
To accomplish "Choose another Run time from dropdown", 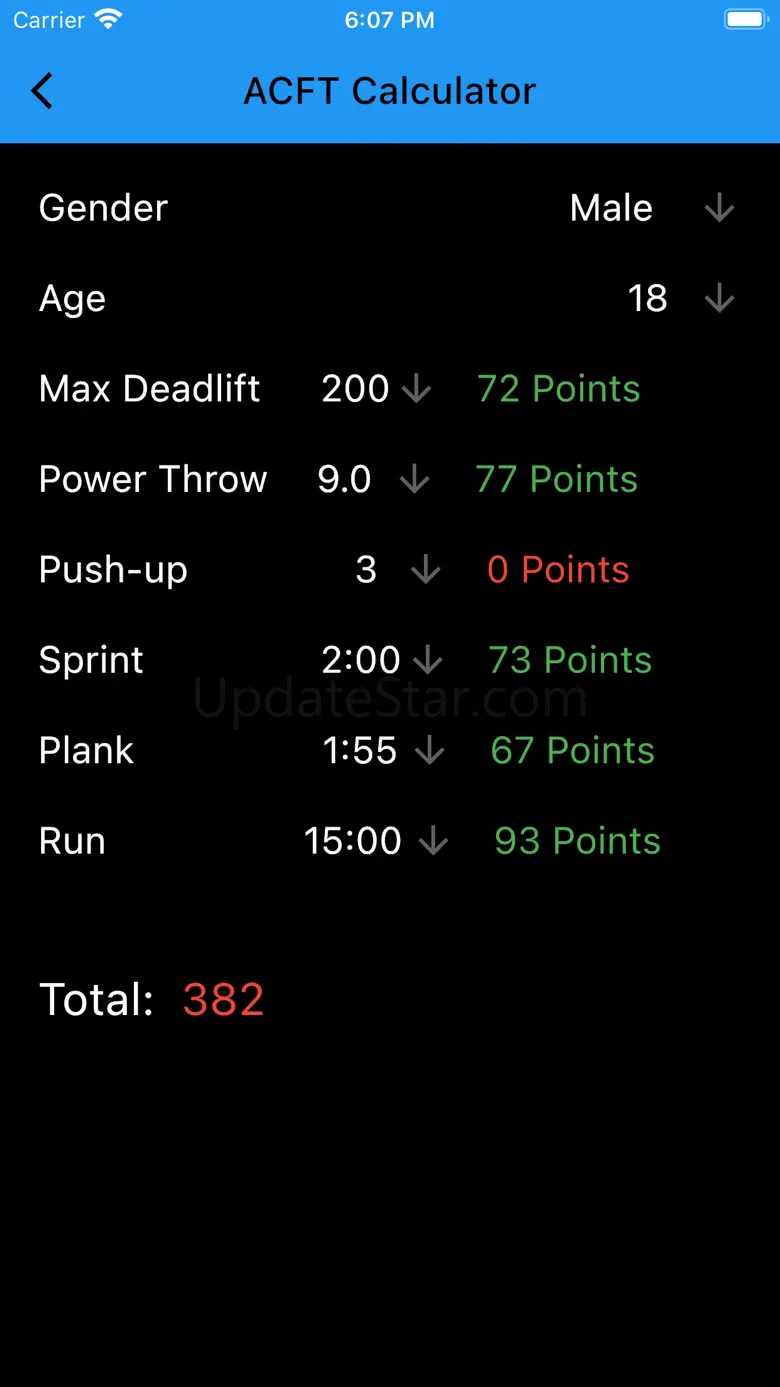I will [377, 841].
